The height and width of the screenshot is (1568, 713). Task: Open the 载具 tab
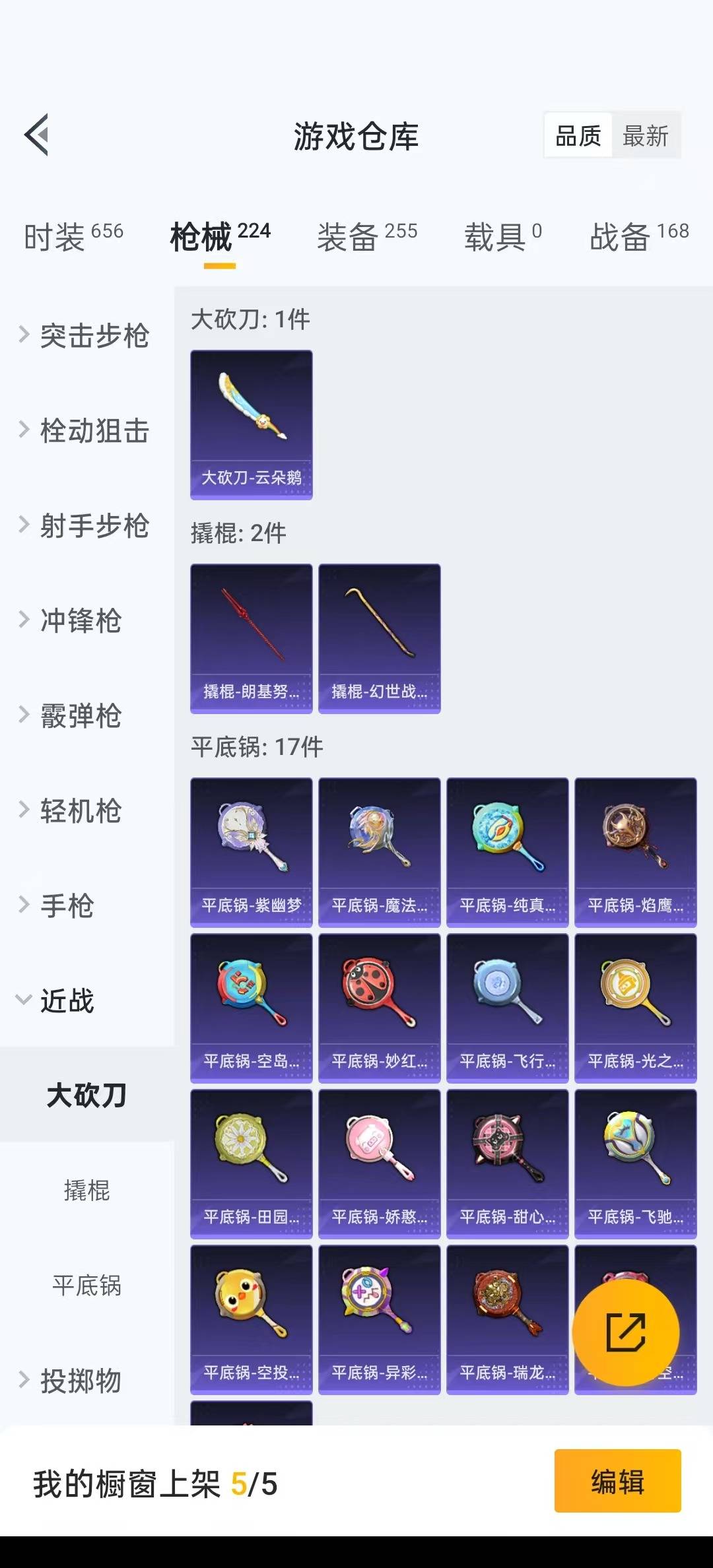tap(502, 236)
